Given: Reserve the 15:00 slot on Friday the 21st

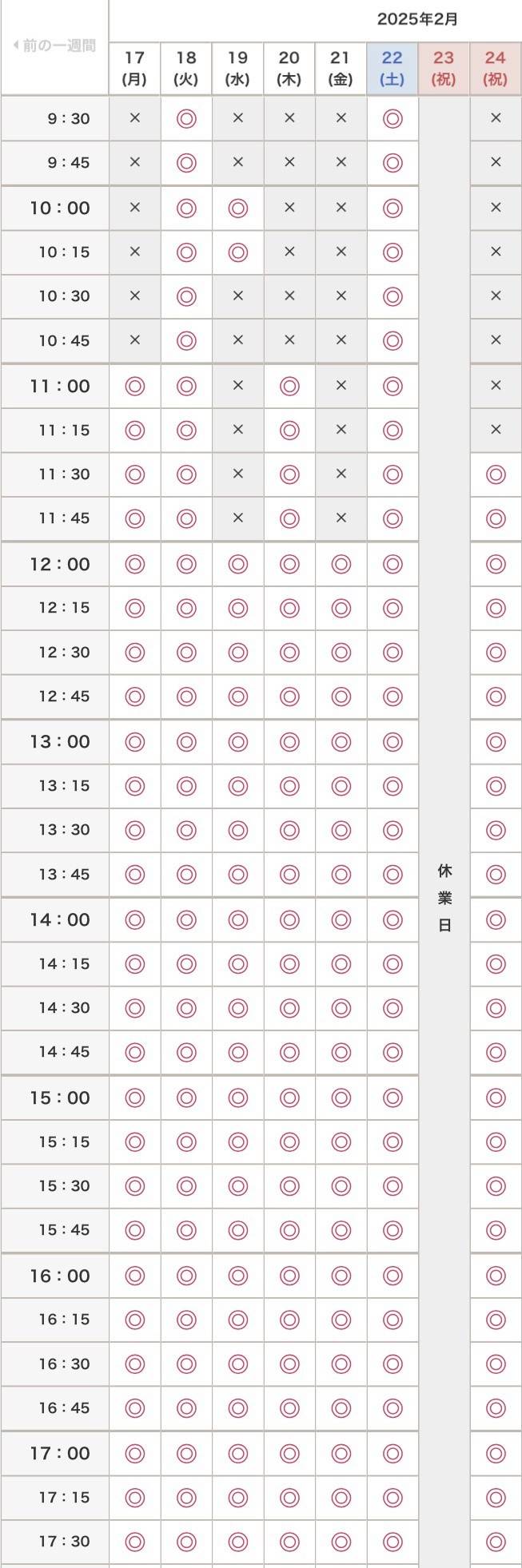Looking at the screenshot, I should click(x=341, y=1098).
